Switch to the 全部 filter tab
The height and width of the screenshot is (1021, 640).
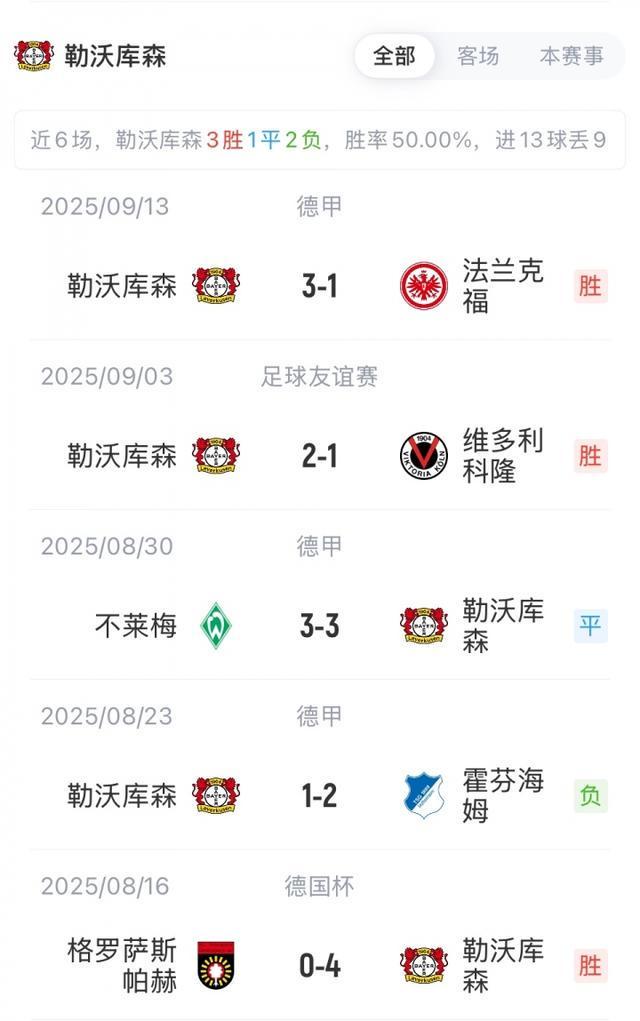click(394, 57)
